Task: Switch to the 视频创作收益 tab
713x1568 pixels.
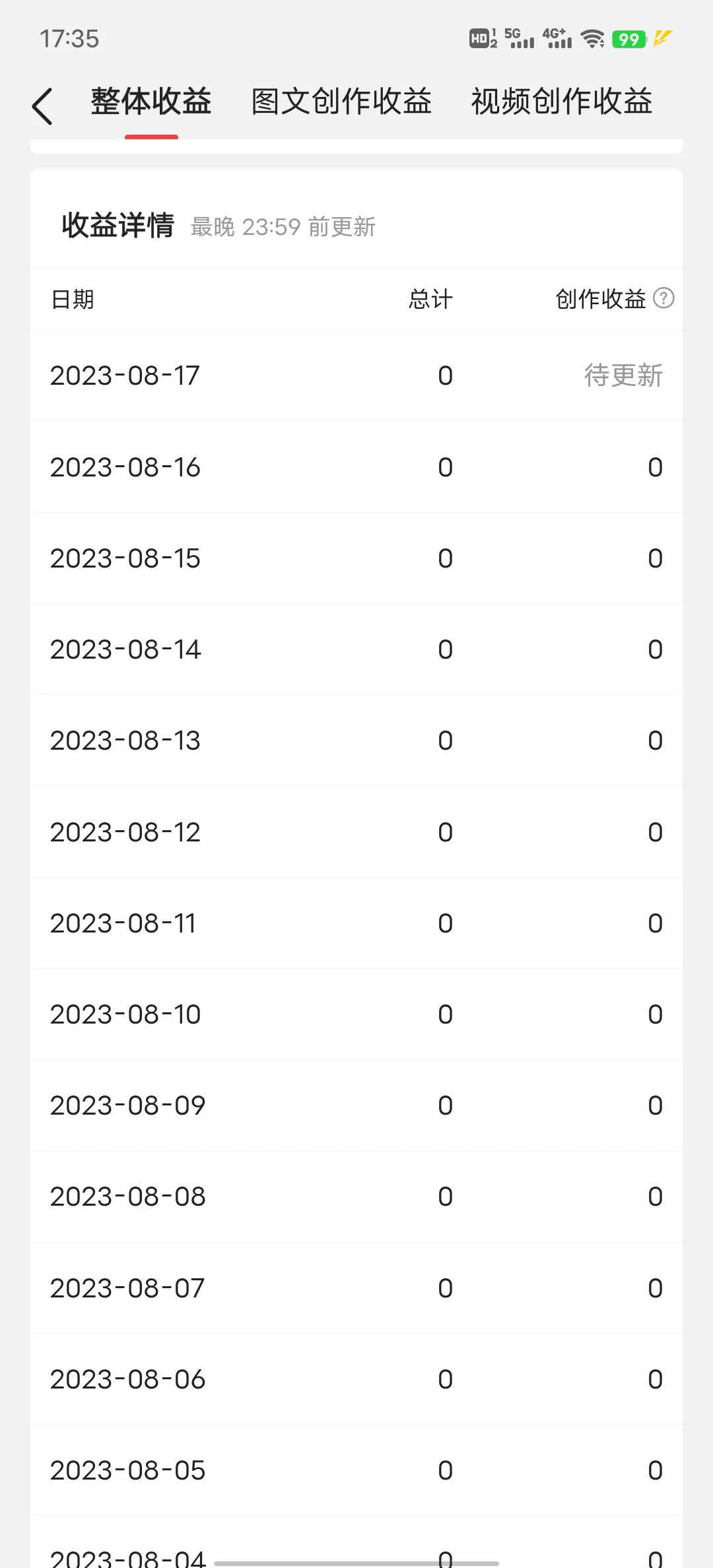Action: 562,102
